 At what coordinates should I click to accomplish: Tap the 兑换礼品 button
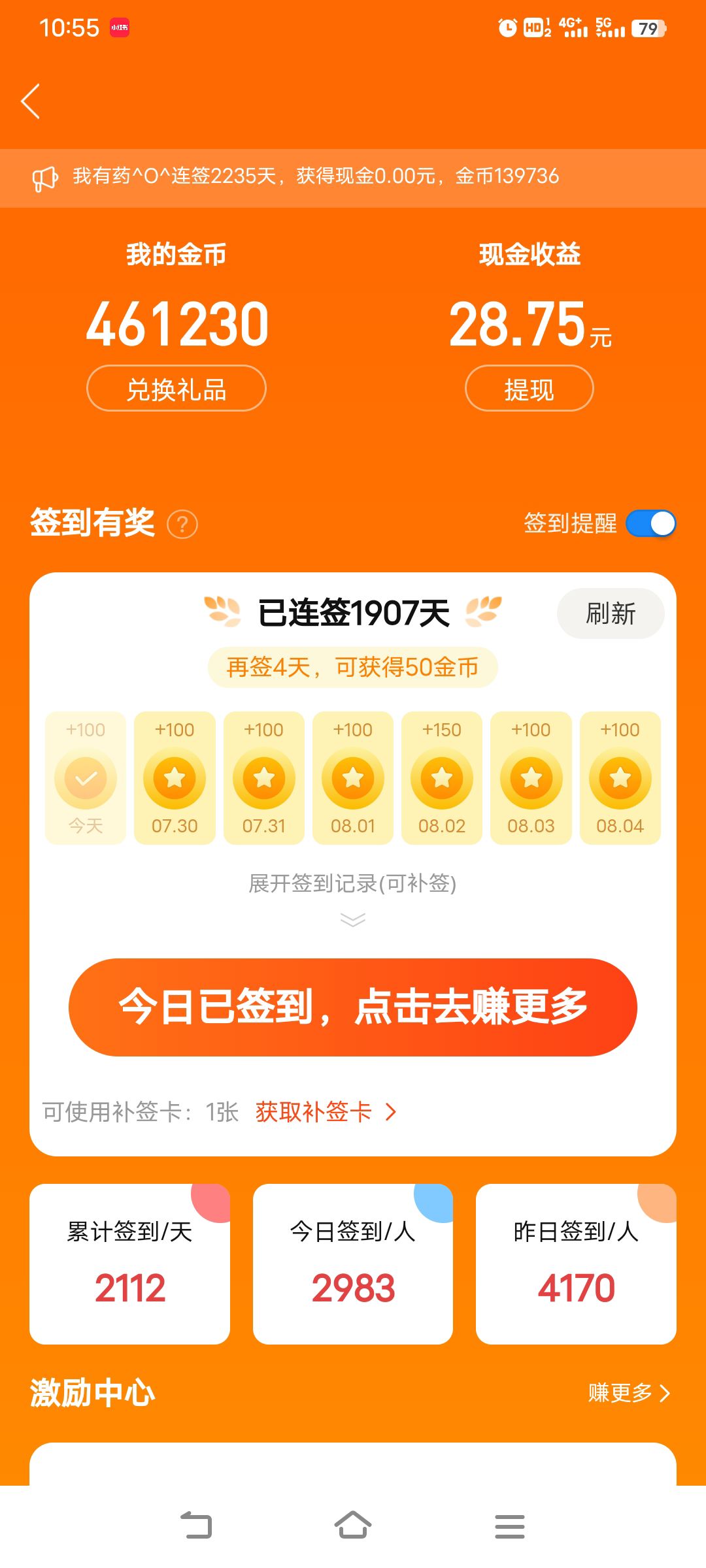(176, 389)
